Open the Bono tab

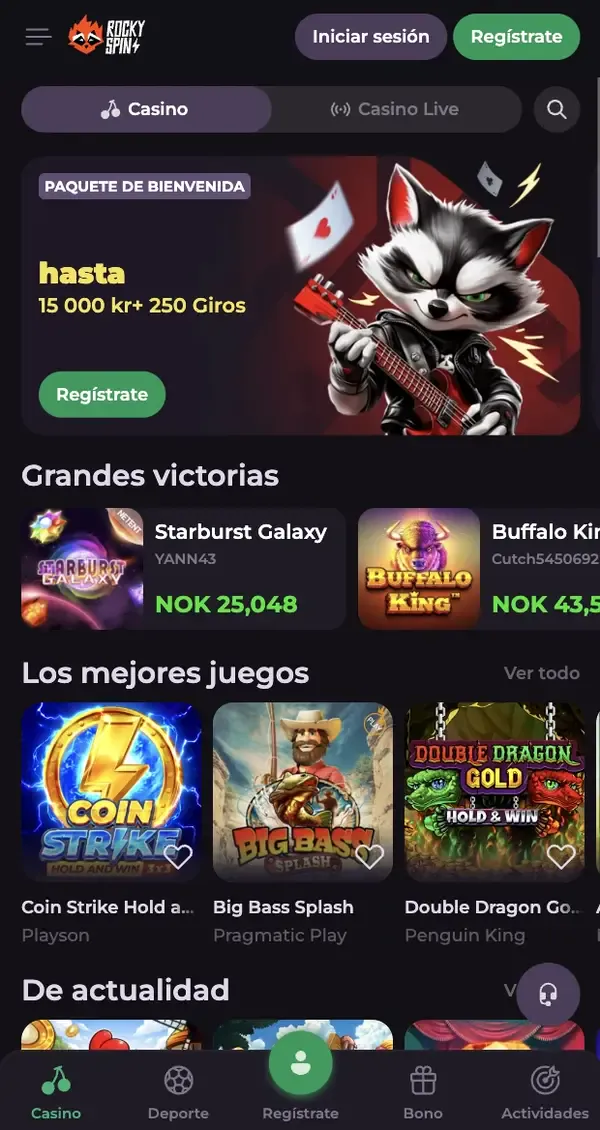point(423,1092)
